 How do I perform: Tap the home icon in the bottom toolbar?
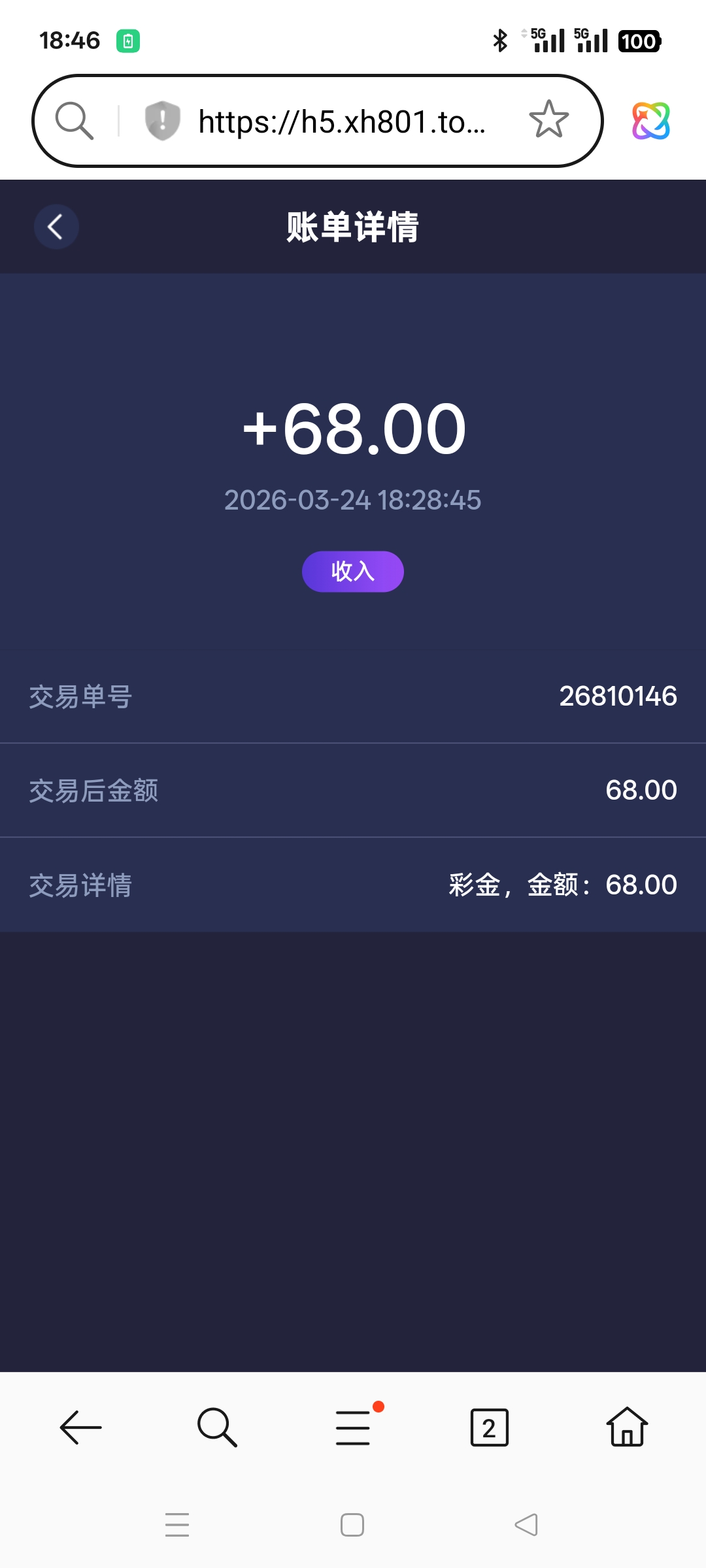pos(626,1427)
